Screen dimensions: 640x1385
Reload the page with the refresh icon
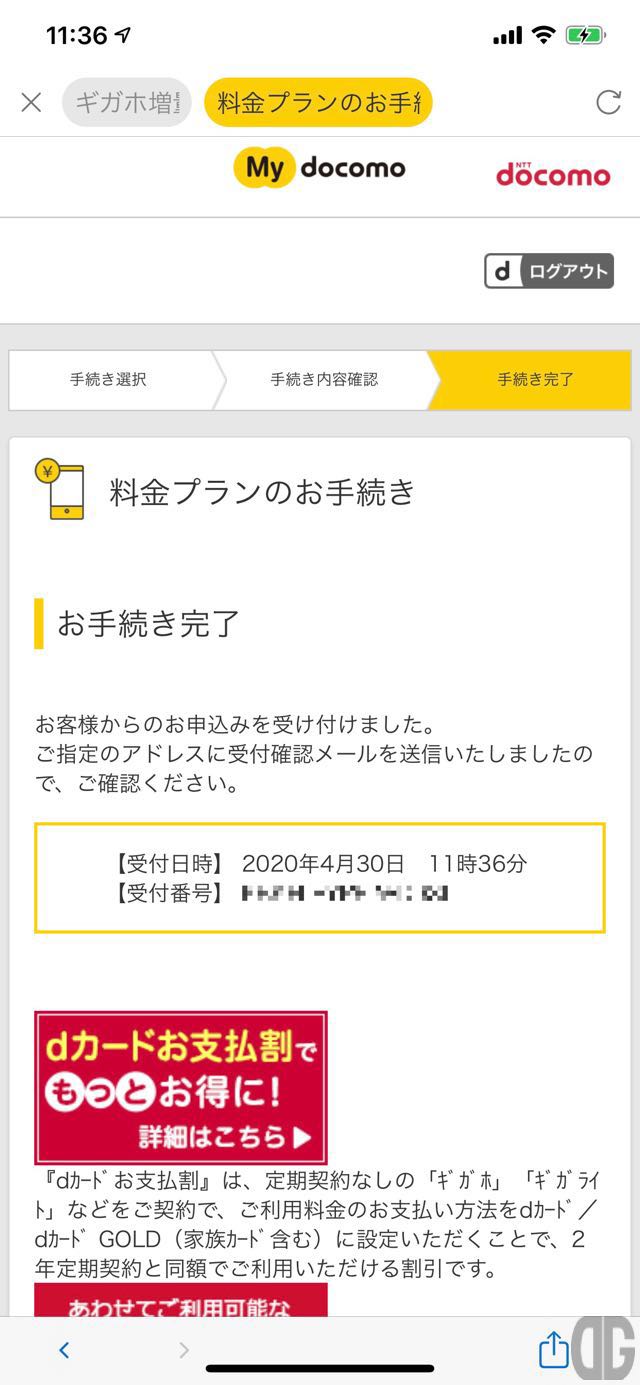pyautogui.click(x=608, y=102)
